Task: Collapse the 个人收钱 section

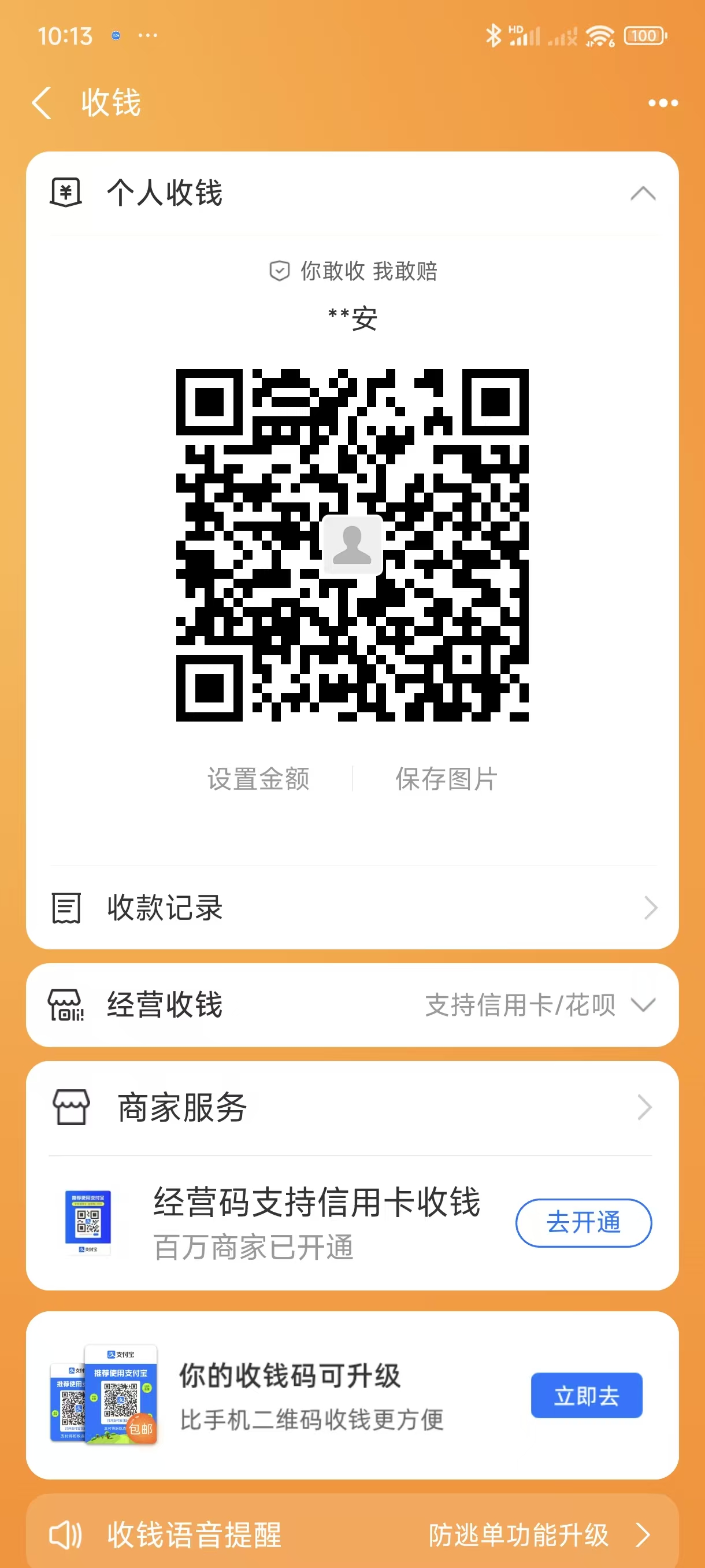Action: click(x=643, y=194)
